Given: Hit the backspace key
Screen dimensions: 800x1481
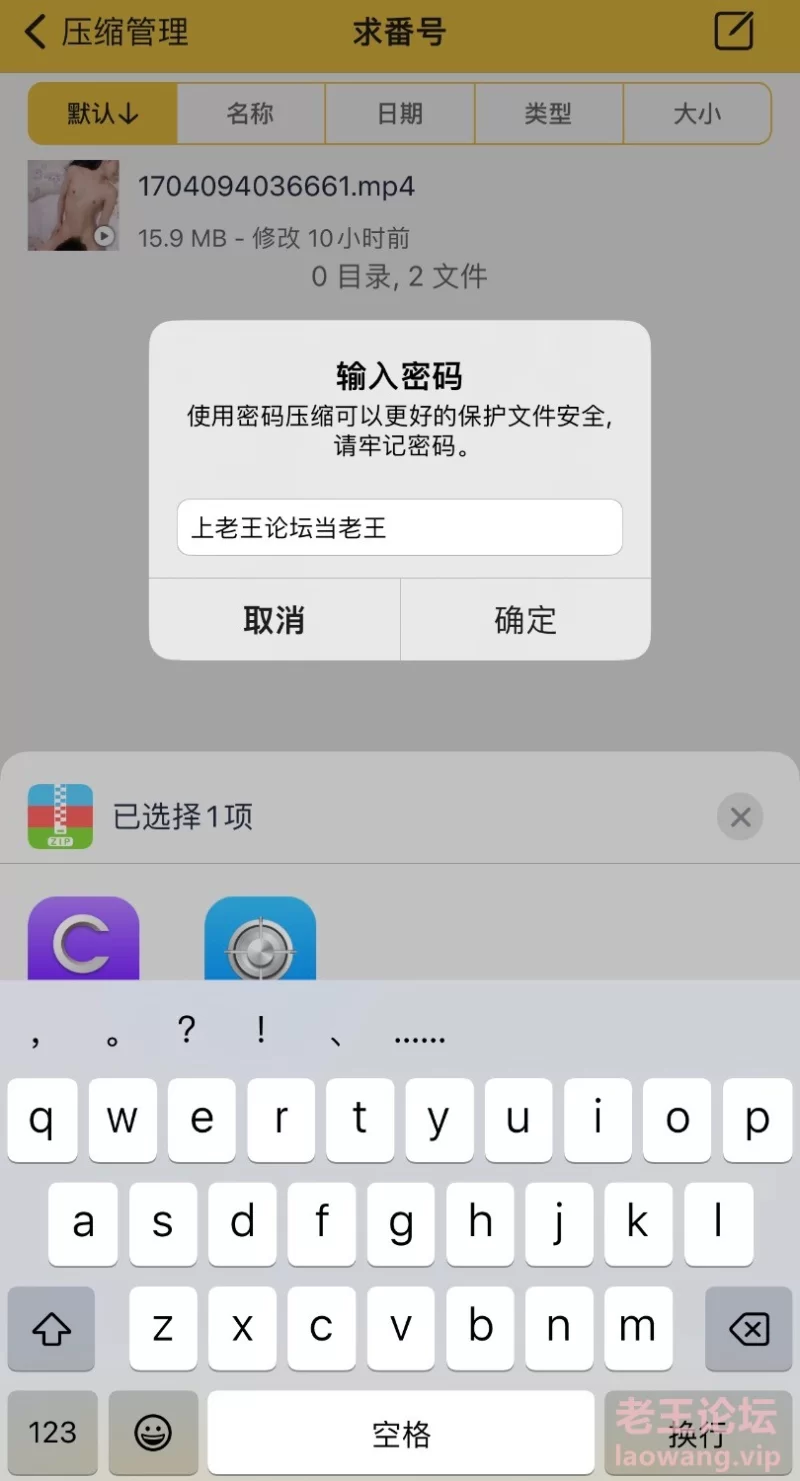Looking at the screenshot, I should (749, 1329).
